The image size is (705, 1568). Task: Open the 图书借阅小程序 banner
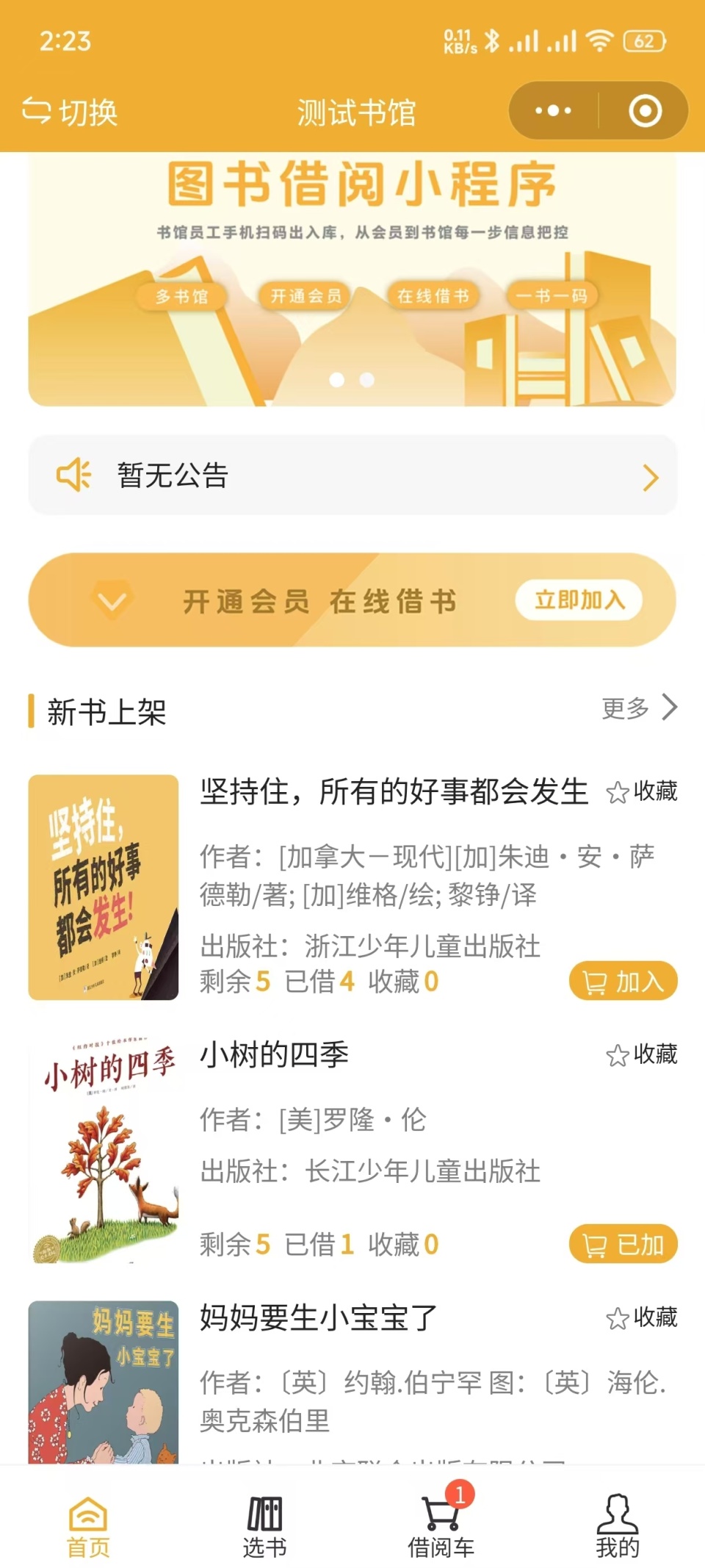[x=352, y=279]
